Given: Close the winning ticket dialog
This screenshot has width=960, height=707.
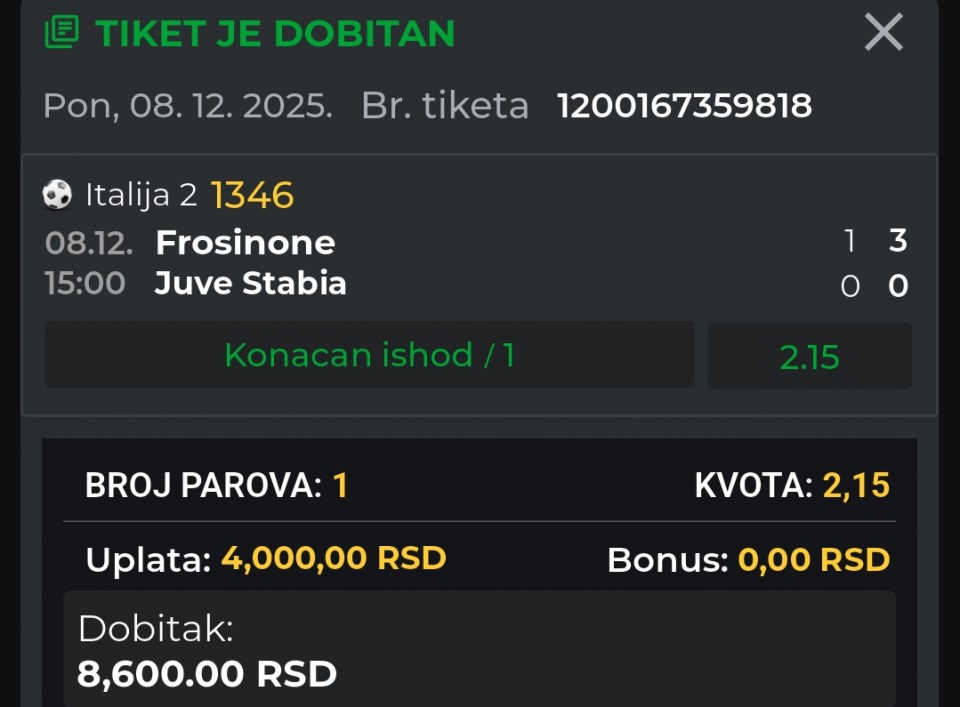Looking at the screenshot, I should point(883,33).
